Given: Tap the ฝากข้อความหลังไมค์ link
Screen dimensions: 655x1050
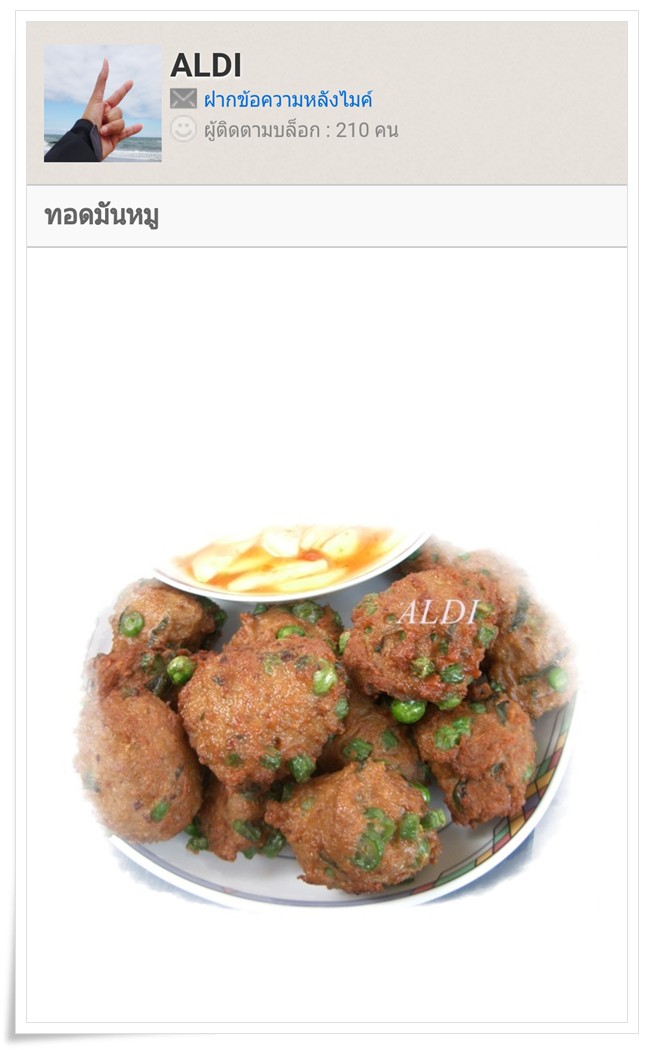Looking at the screenshot, I should pos(288,100).
